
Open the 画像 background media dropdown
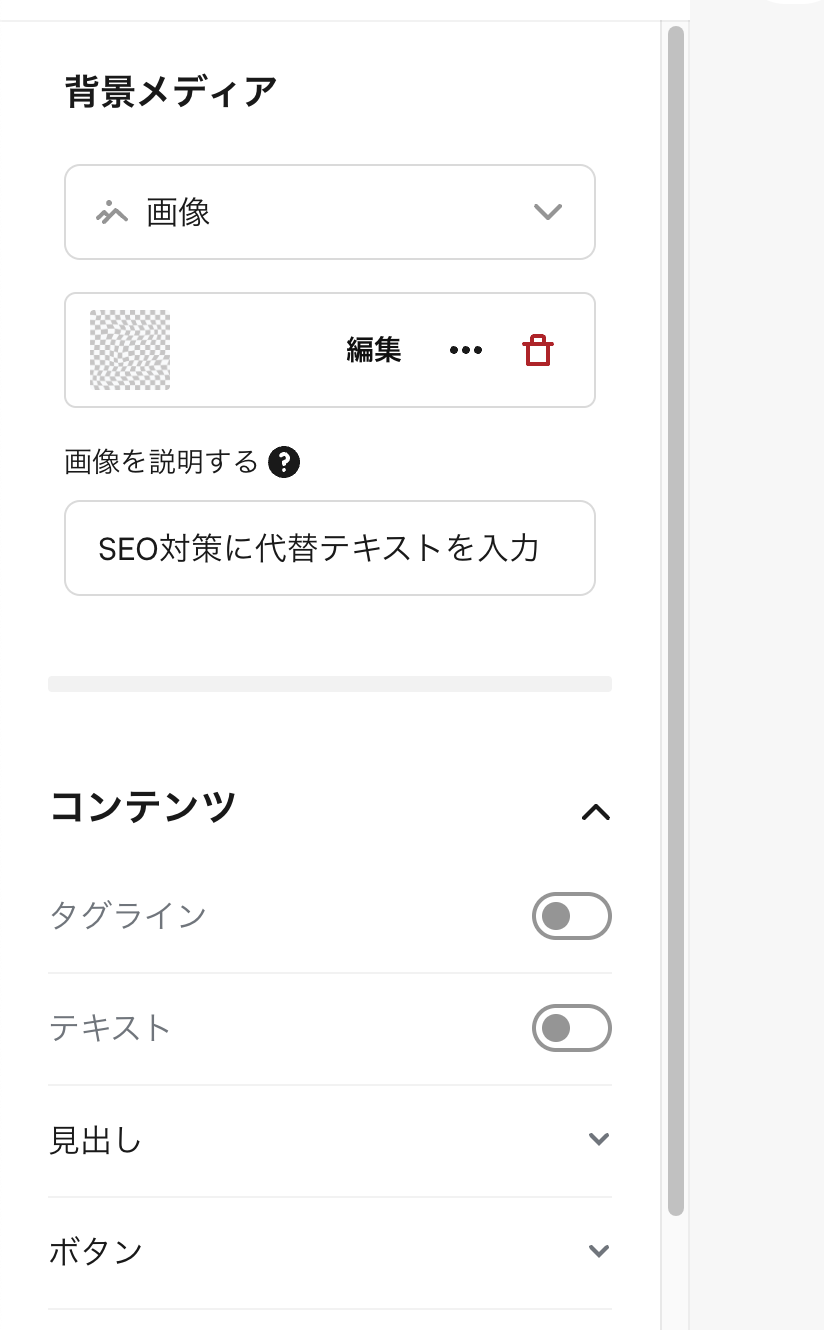[330, 212]
